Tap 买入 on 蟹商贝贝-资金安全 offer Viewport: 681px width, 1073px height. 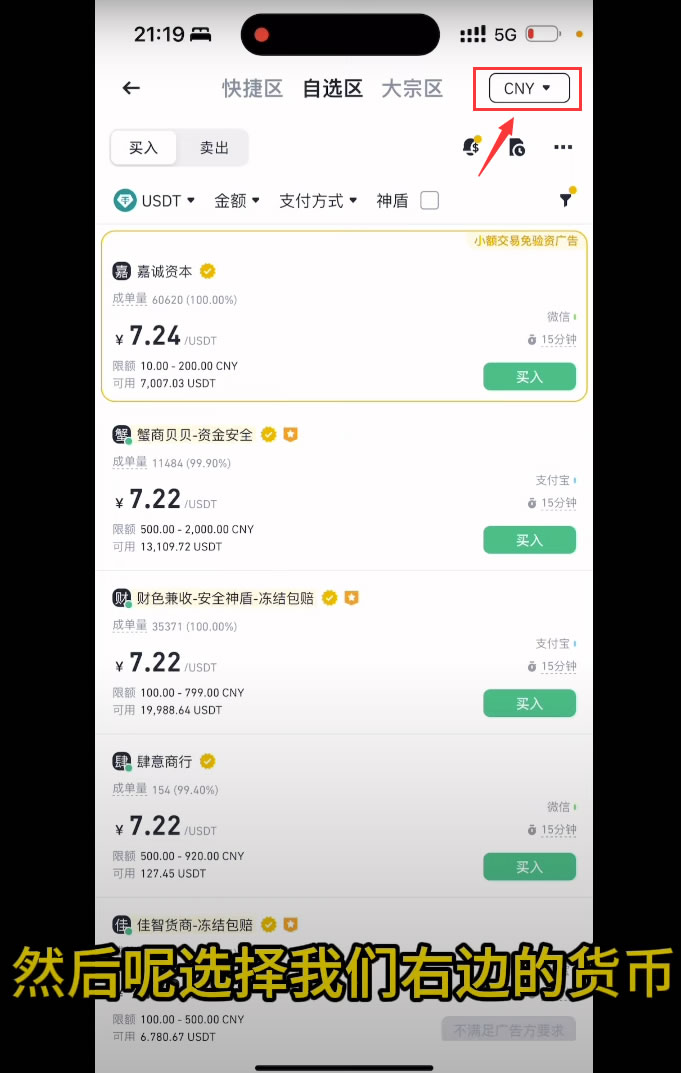pyautogui.click(x=529, y=540)
